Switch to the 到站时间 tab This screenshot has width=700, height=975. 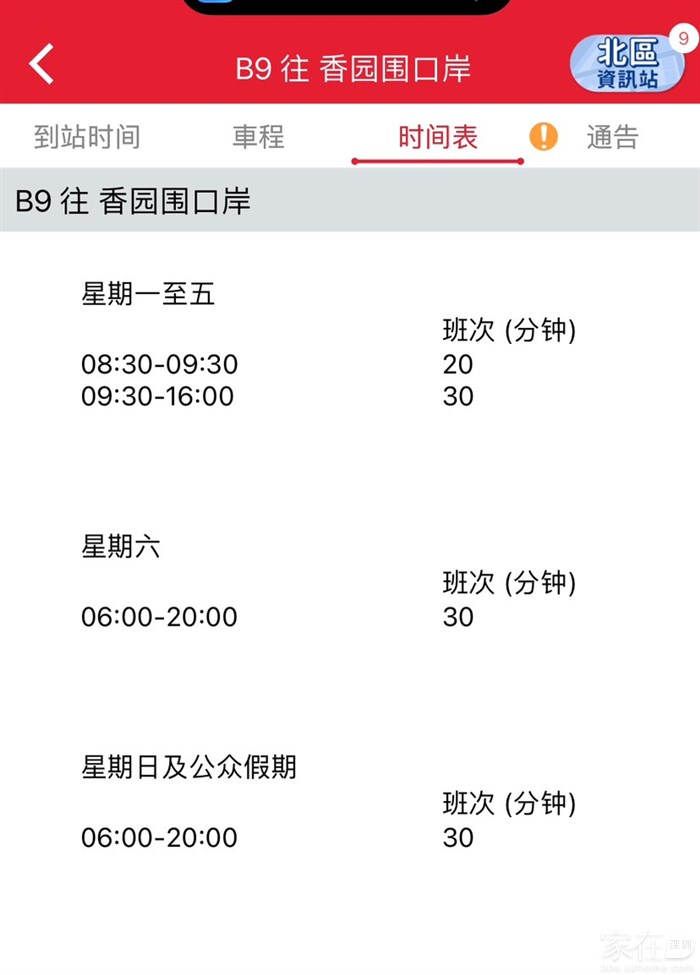87,137
